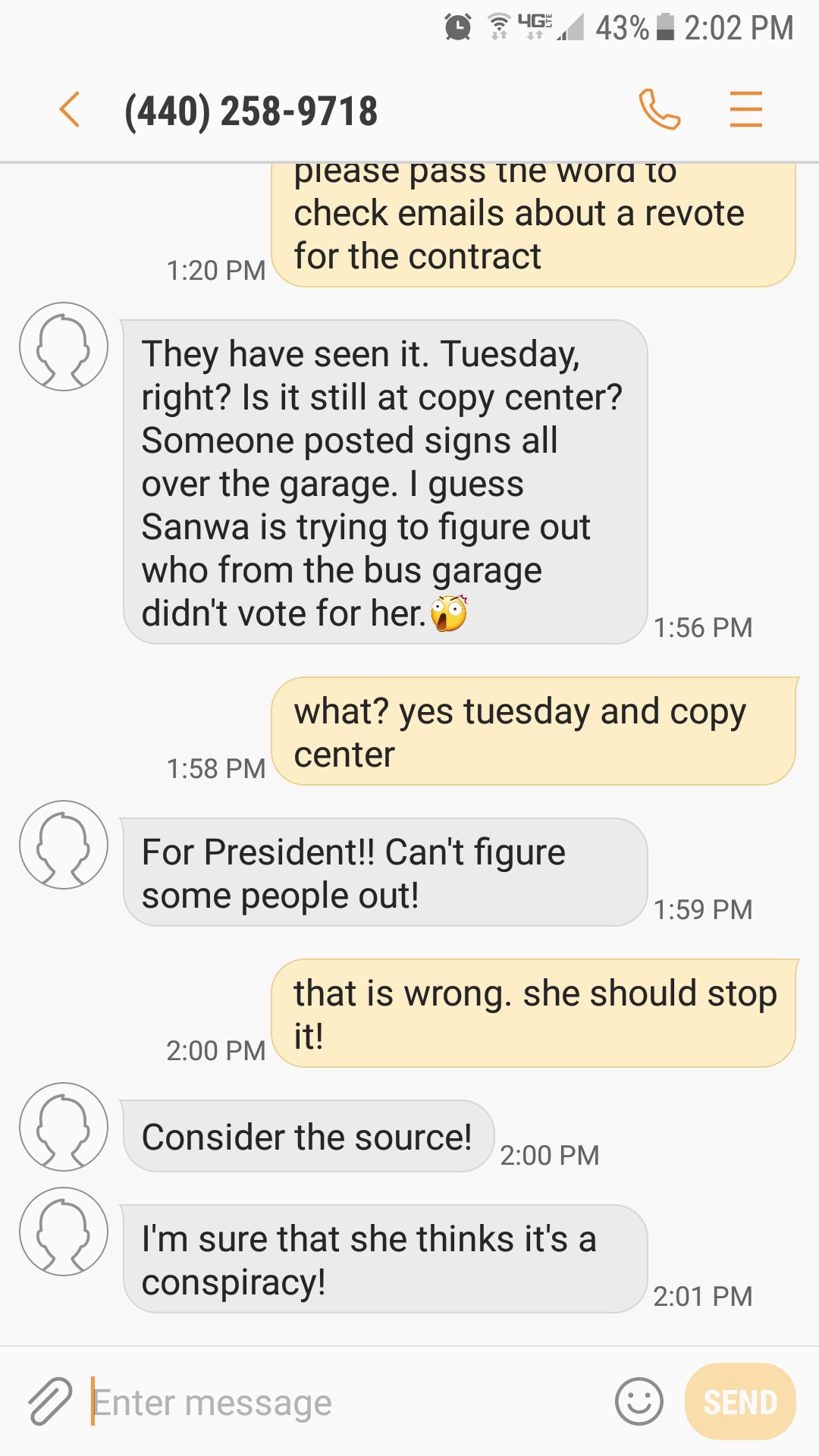Screen dimensions: 819x1456
Task: Call (440) 258-9718 with the phone icon
Action: coord(660,109)
